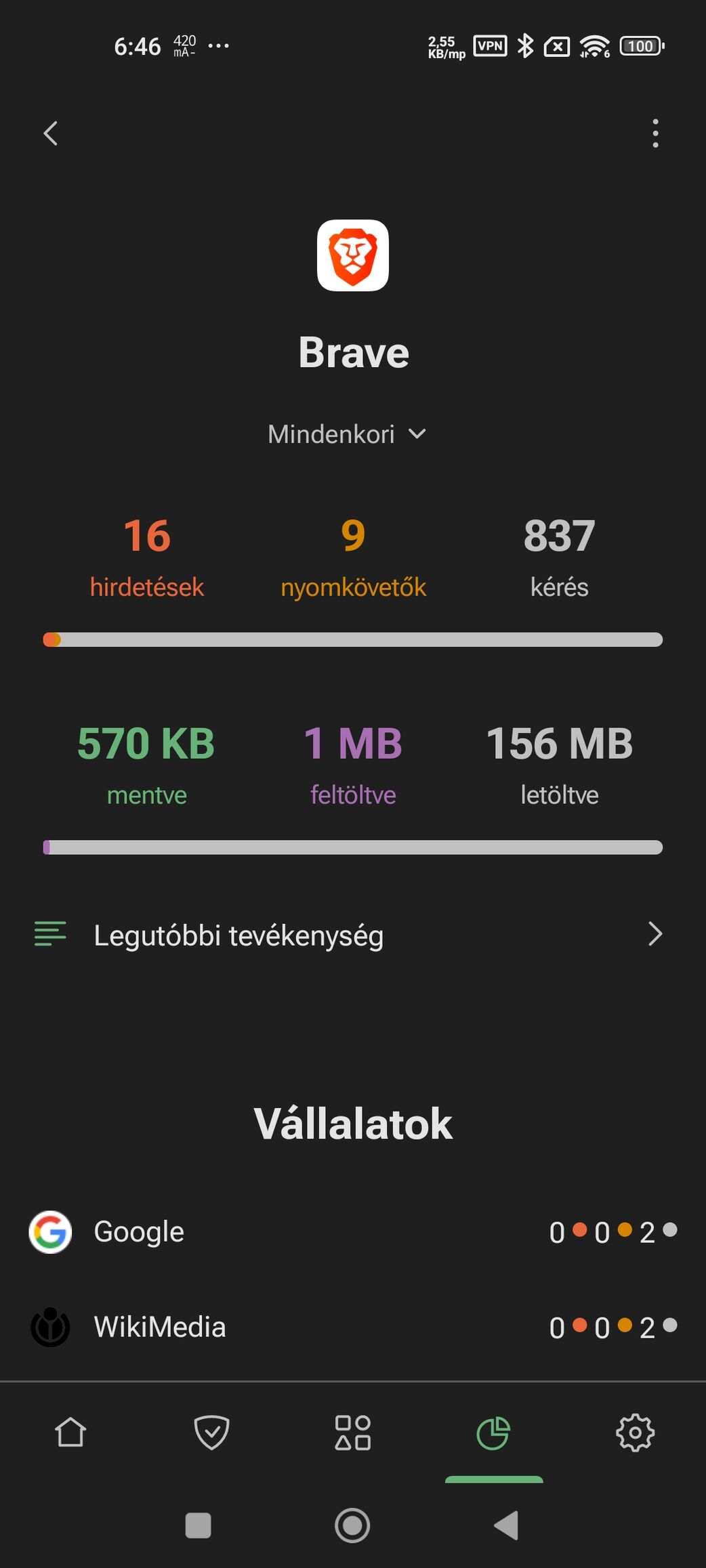706x1568 pixels.
Task: Open recent apps with the square button
Action: coord(199,1525)
